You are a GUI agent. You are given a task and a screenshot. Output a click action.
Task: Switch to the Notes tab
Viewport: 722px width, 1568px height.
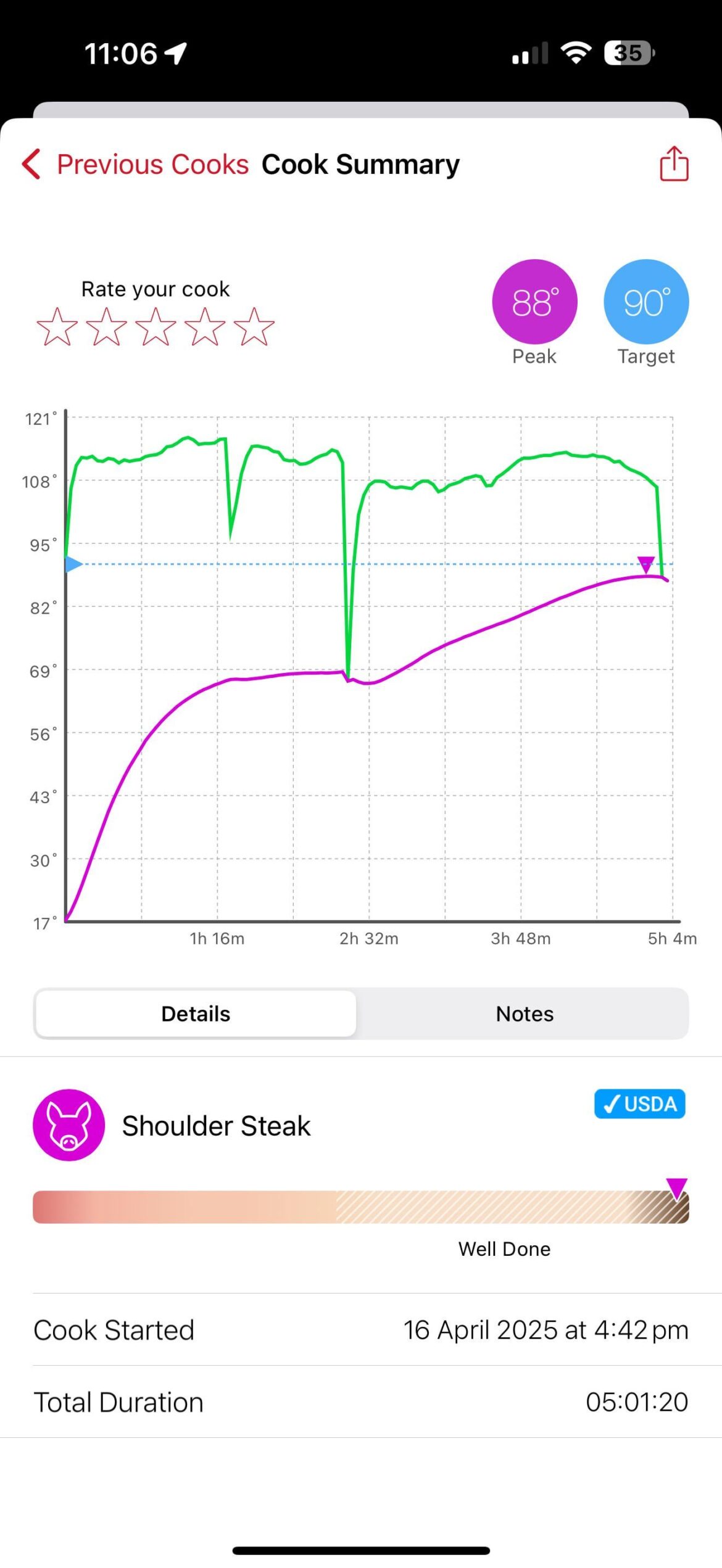tap(523, 1013)
